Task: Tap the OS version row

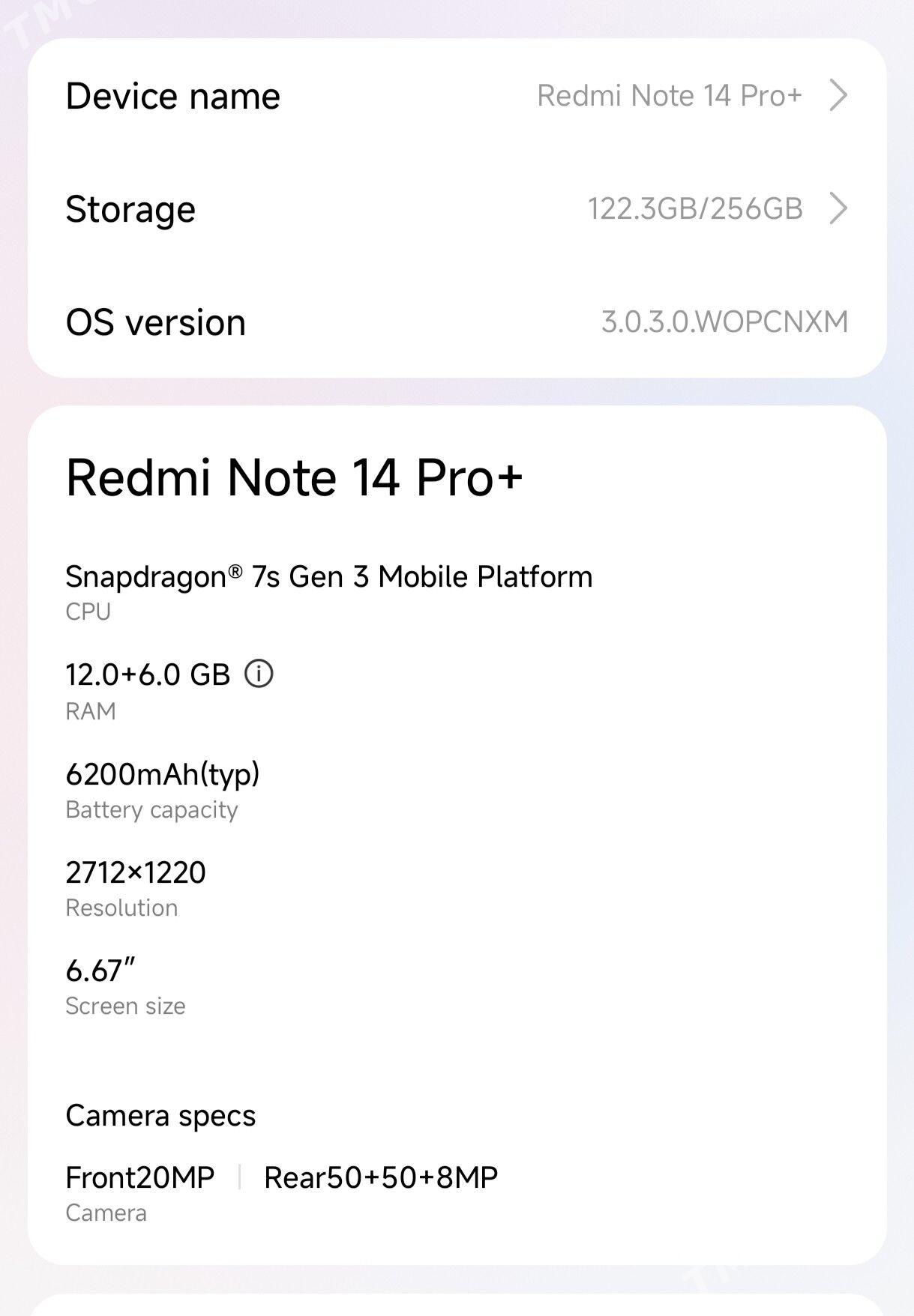Action: (456, 322)
